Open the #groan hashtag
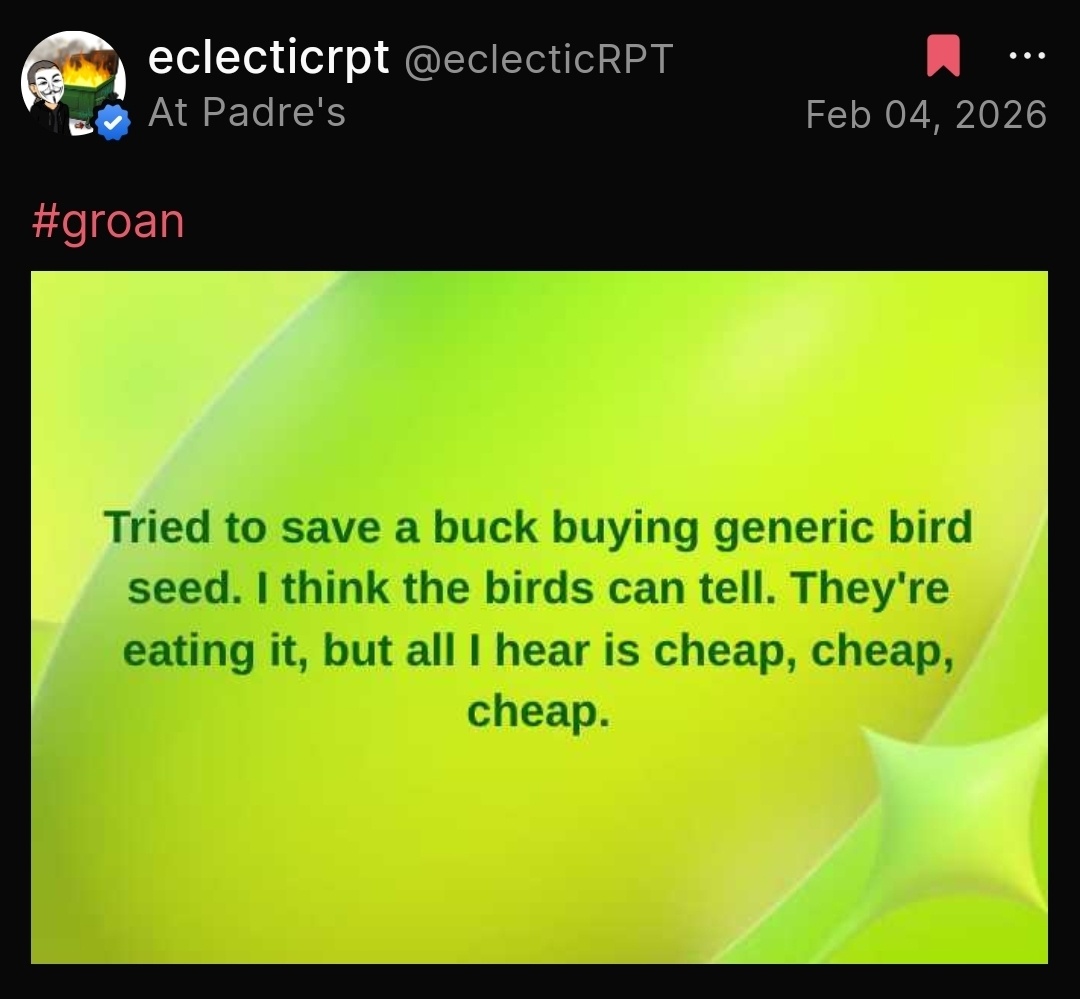This screenshot has height=999, width=1080. pos(108,221)
